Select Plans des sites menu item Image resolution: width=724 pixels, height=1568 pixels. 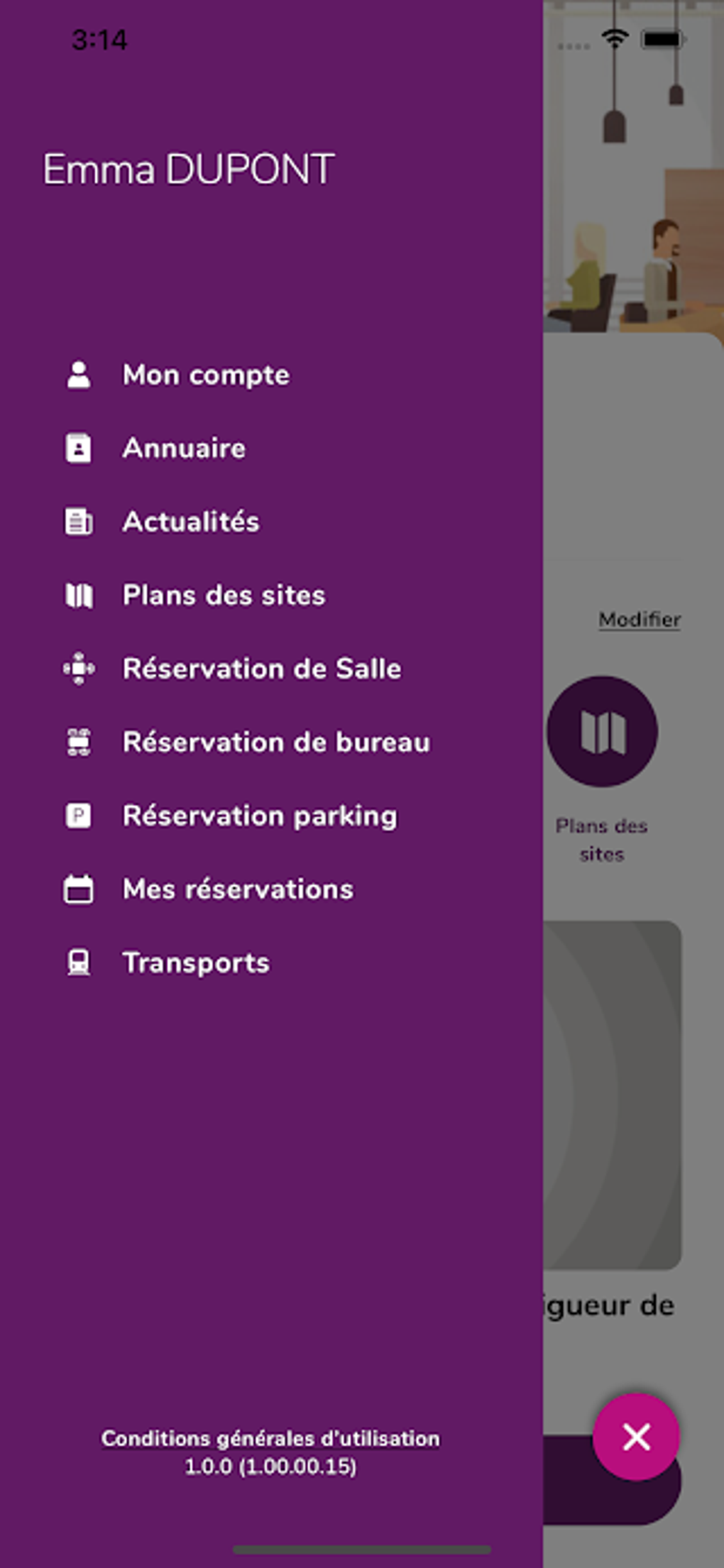coord(223,595)
